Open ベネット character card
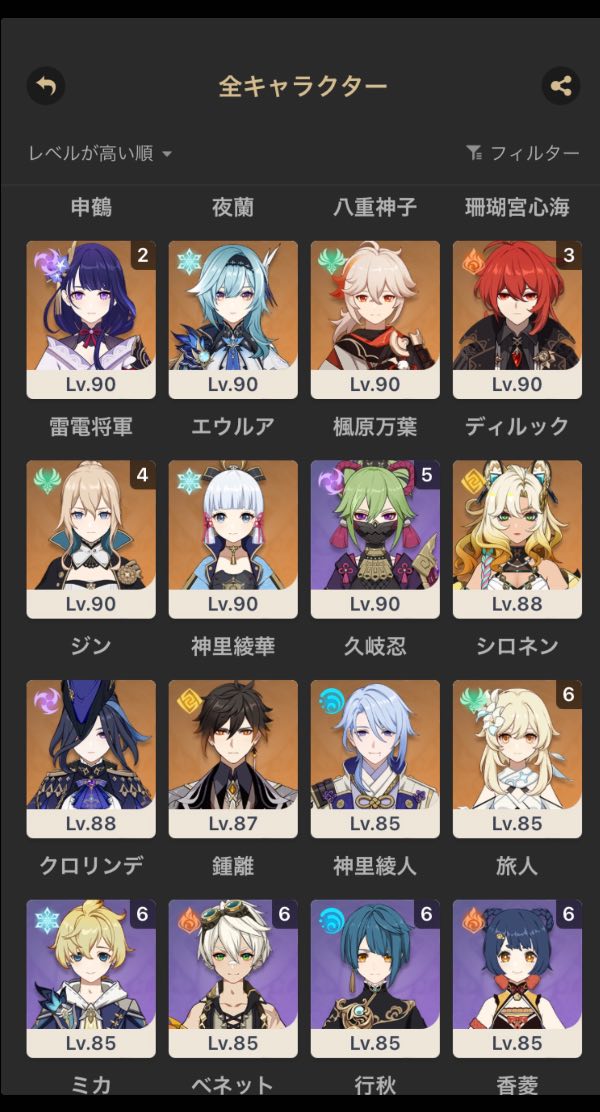Viewport: 600px width, 1112px height. pos(233,979)
